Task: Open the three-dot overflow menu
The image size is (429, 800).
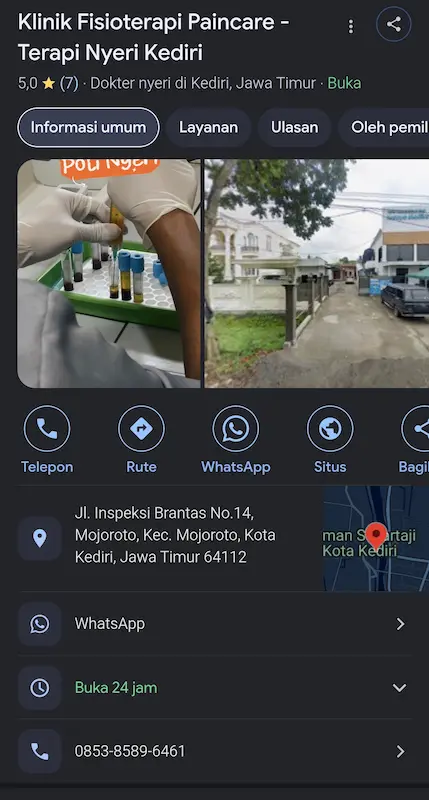Action: coord(350,26)
